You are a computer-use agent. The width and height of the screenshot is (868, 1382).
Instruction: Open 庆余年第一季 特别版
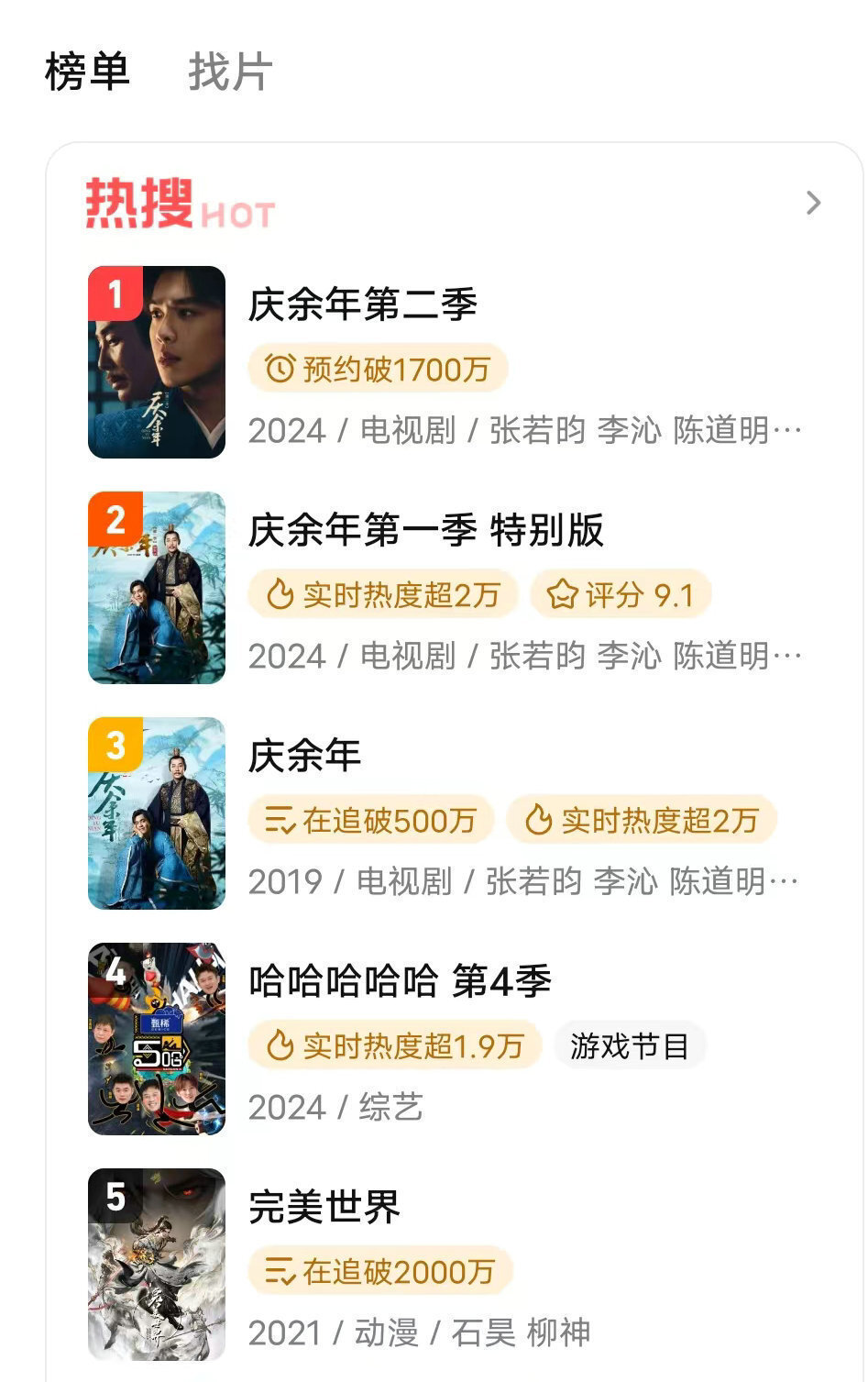[x=425, y=530]
